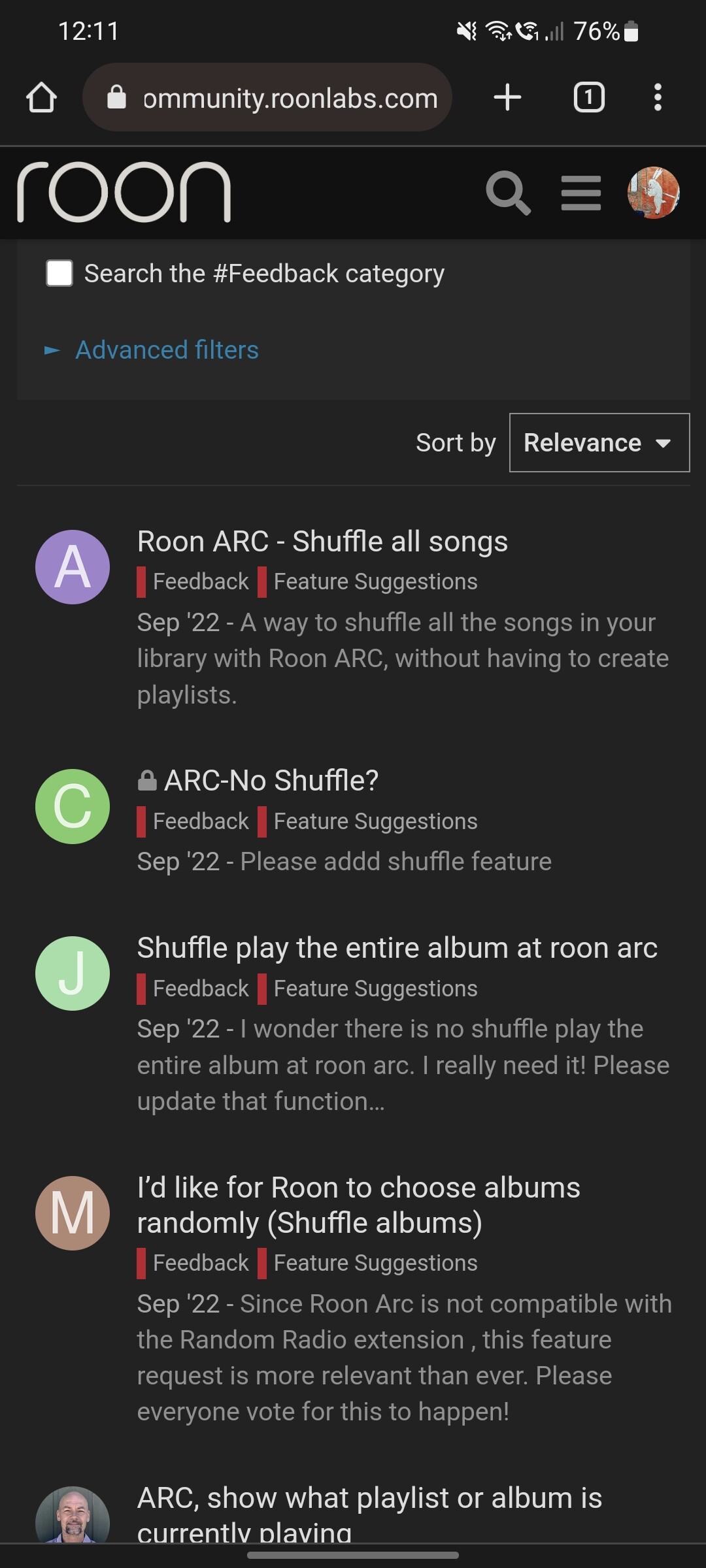Viewport: 706px width, 1568px height.
Task: Open the Shuffle albums randomly topic
Action: (x=359, y=1205)
